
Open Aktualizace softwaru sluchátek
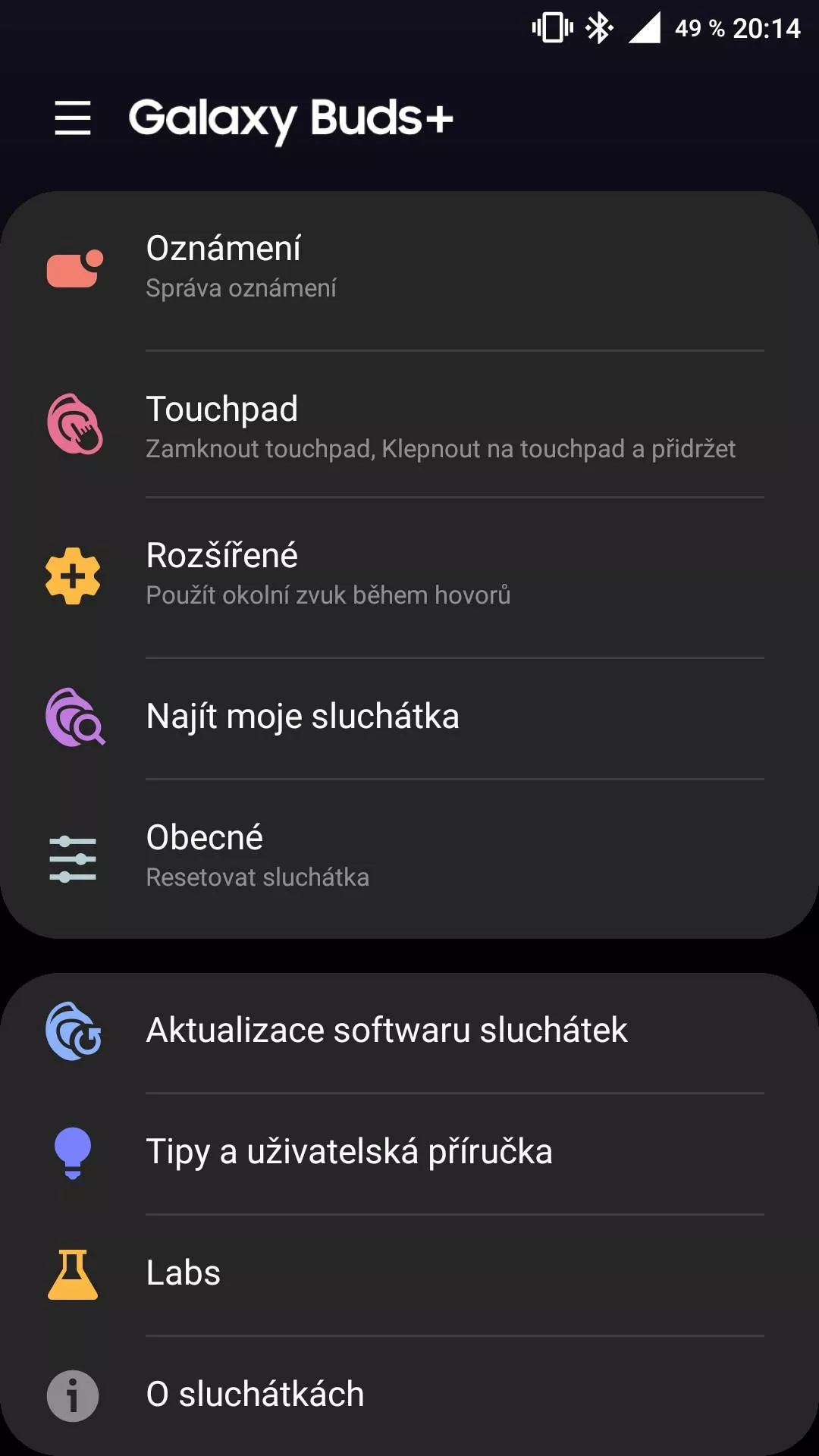point(409,1031)
